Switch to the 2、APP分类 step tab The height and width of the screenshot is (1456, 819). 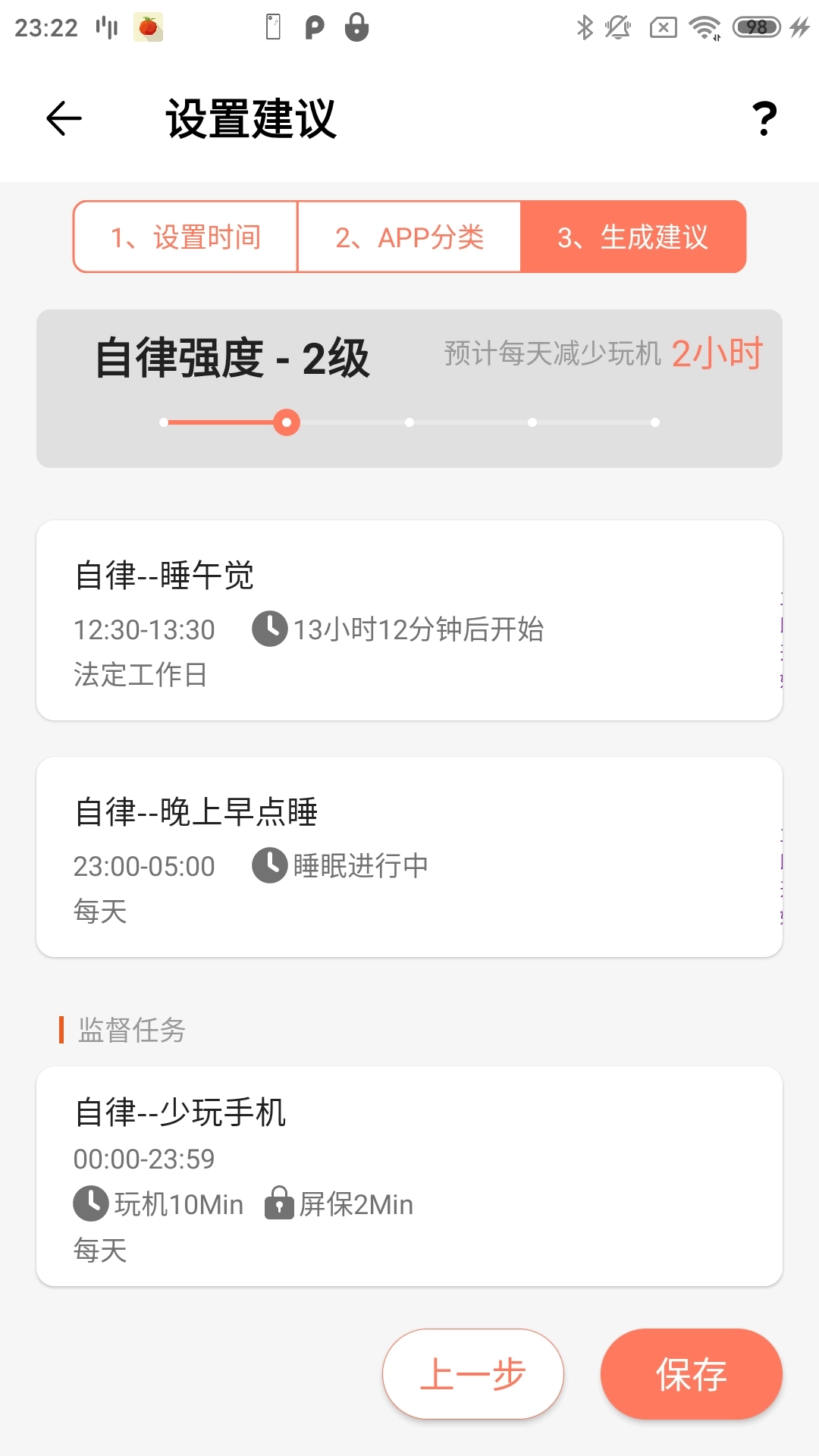[409, 237]
